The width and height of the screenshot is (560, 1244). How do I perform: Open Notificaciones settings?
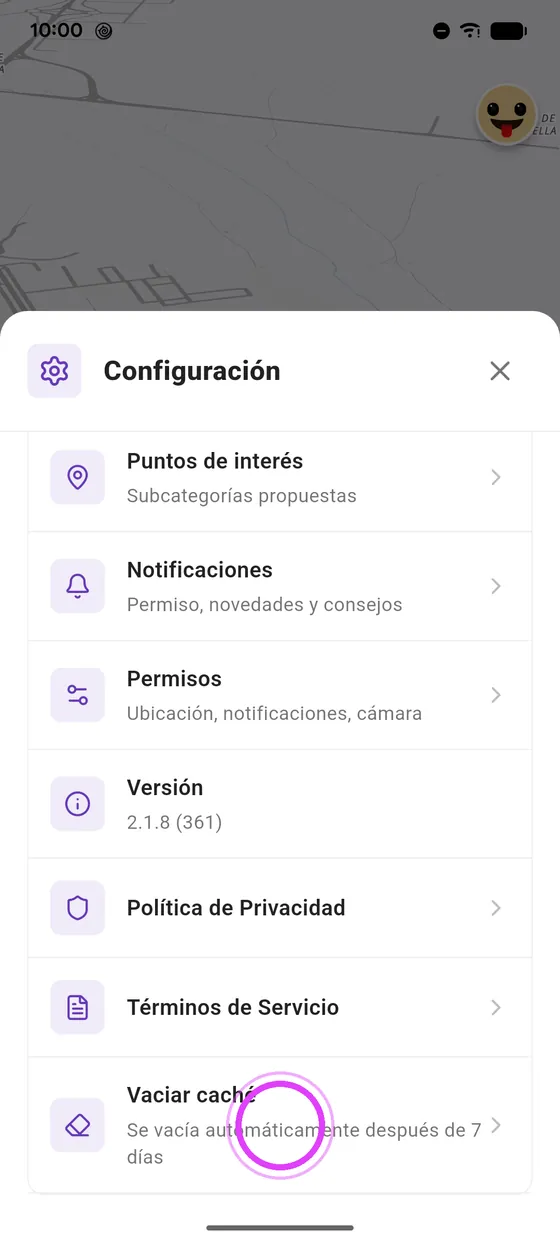(x=280, y=586)
